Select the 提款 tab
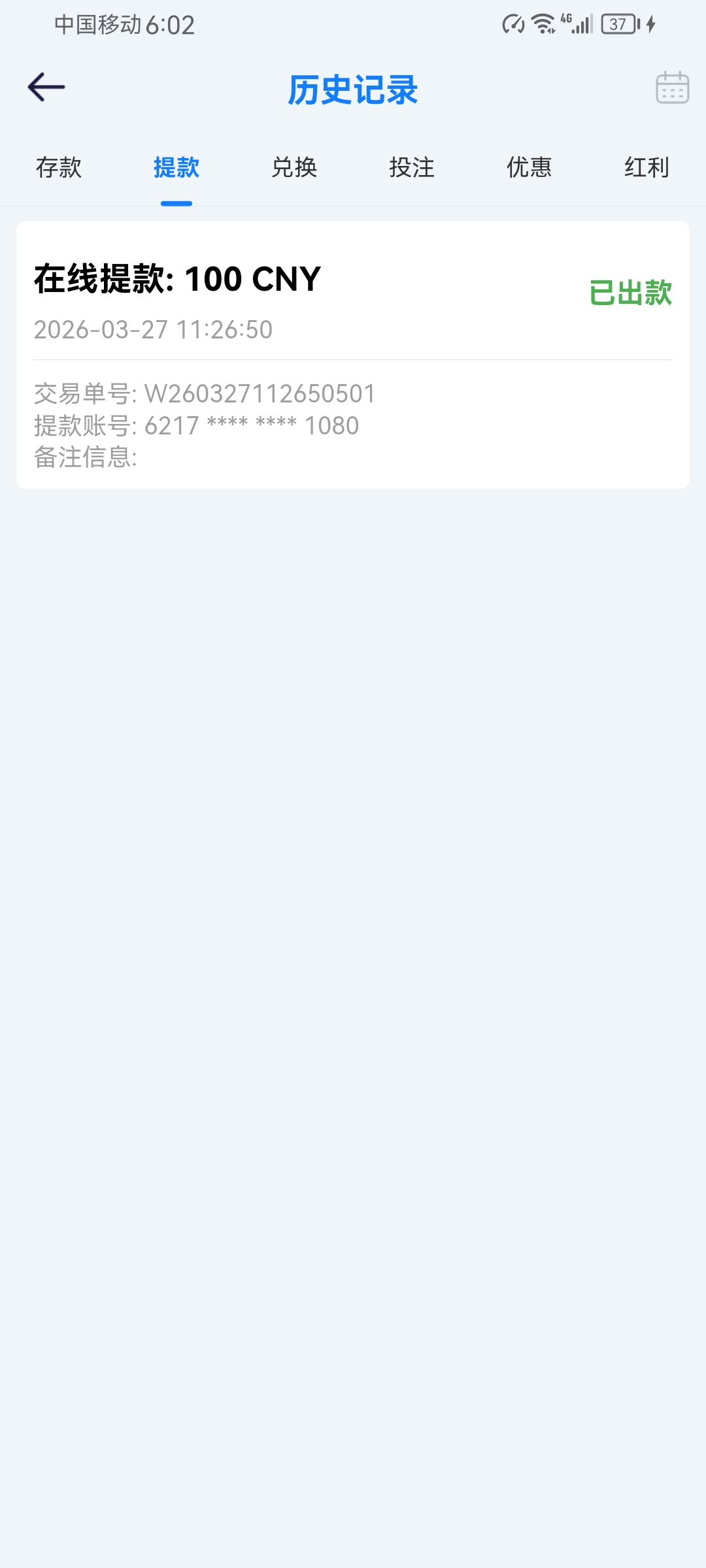 click(x=176, y=169)
